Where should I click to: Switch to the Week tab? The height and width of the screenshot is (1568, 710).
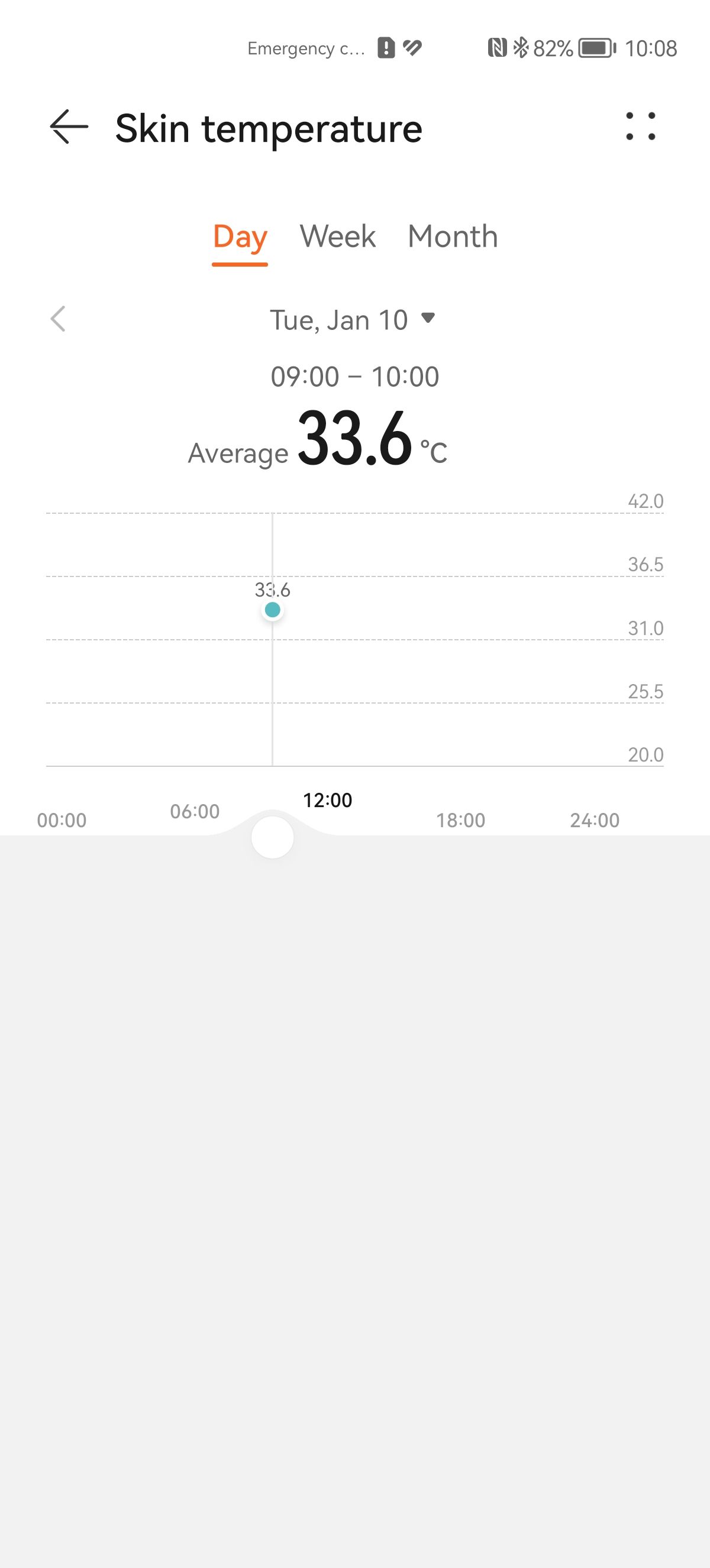[x=337, y=236]
